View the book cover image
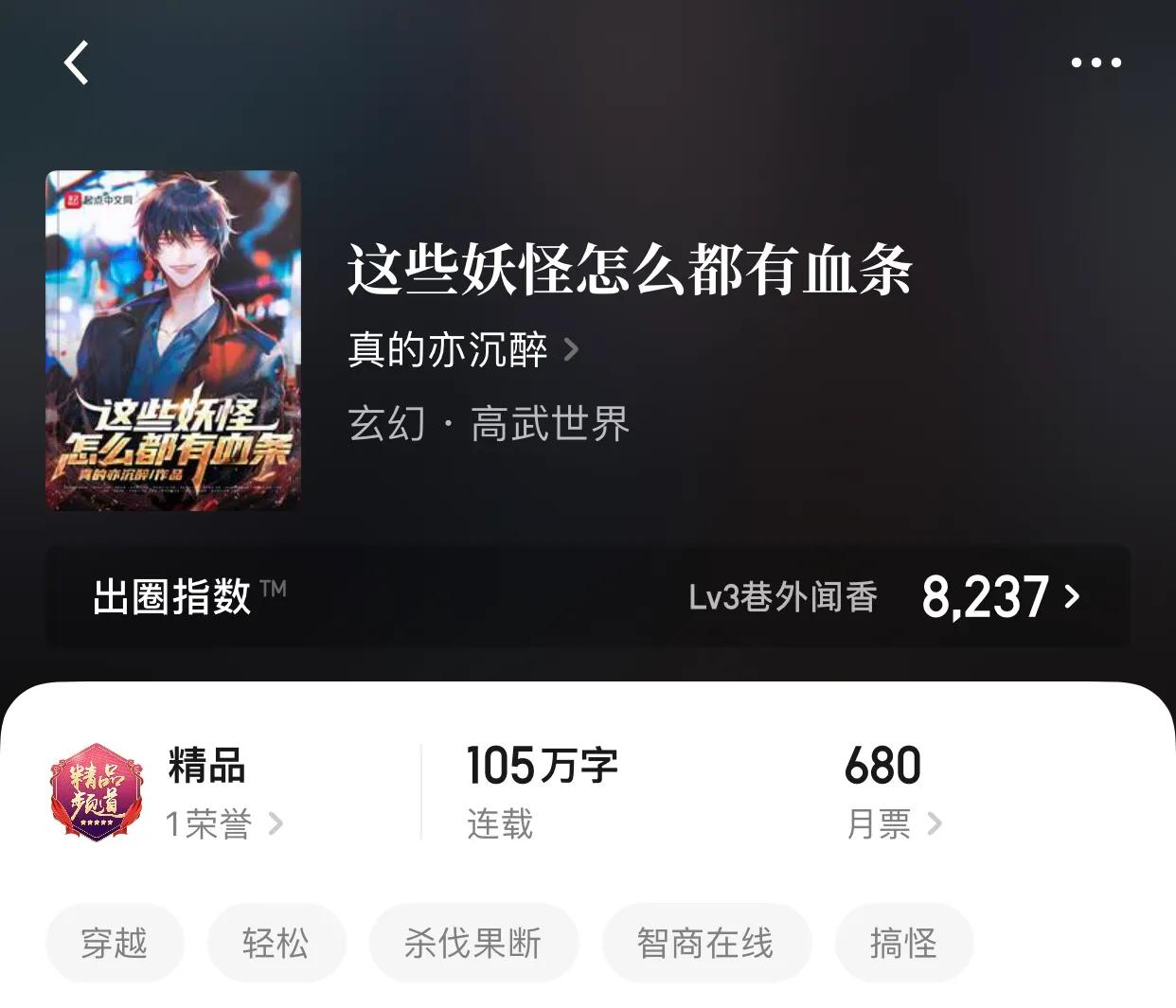 173,341
